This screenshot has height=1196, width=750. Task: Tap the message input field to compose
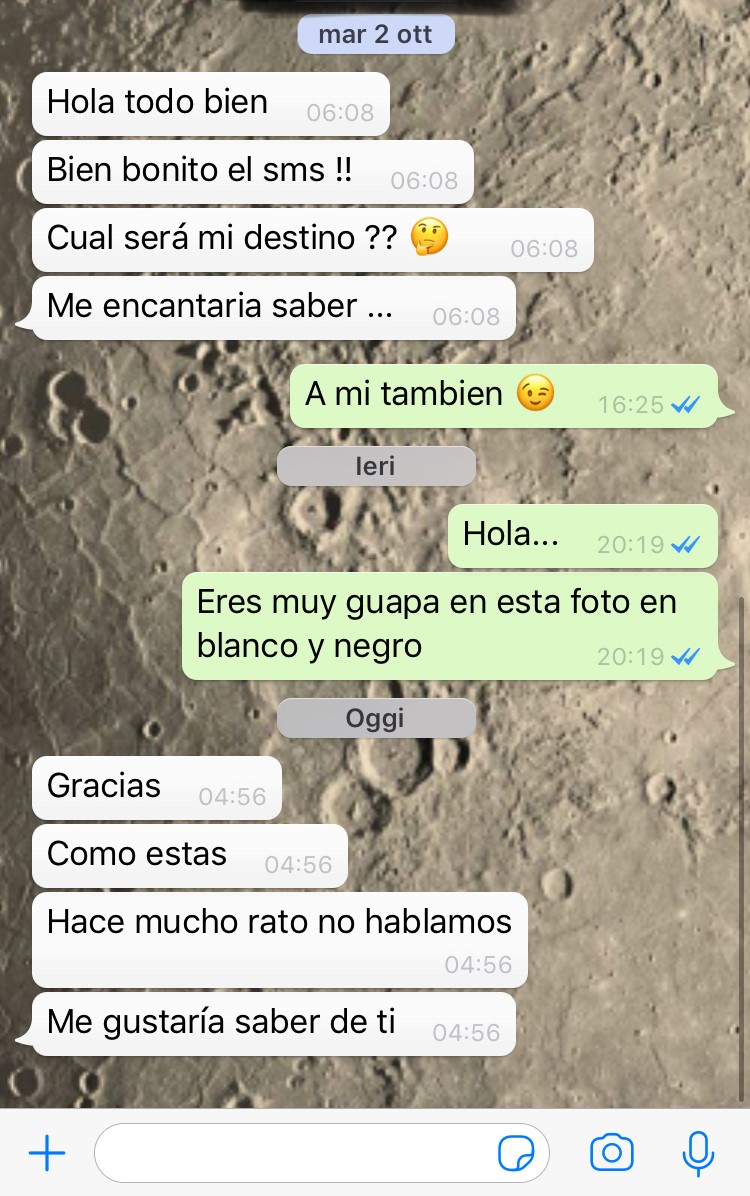point(300,1152)
